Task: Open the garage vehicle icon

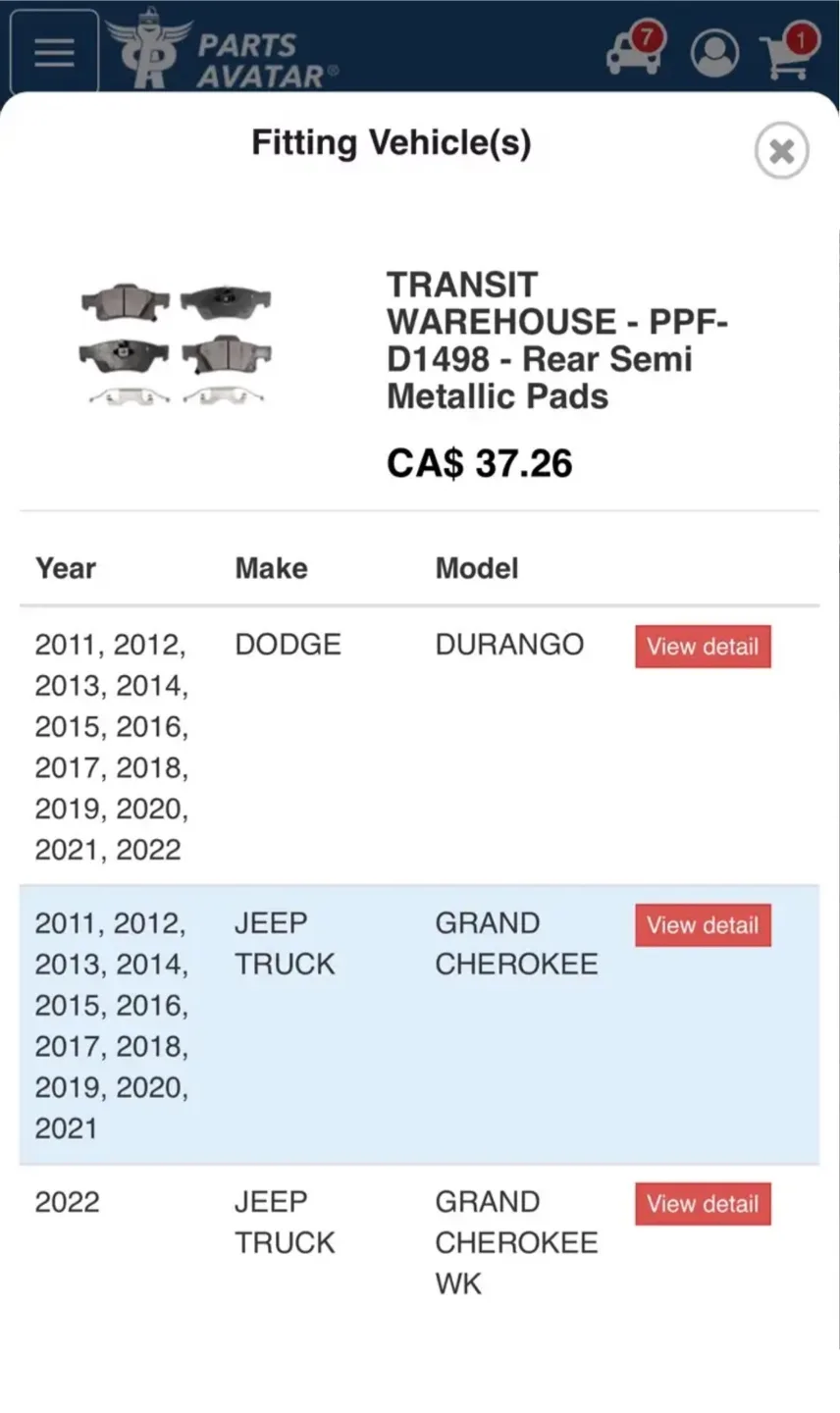Action: (633, 54)
